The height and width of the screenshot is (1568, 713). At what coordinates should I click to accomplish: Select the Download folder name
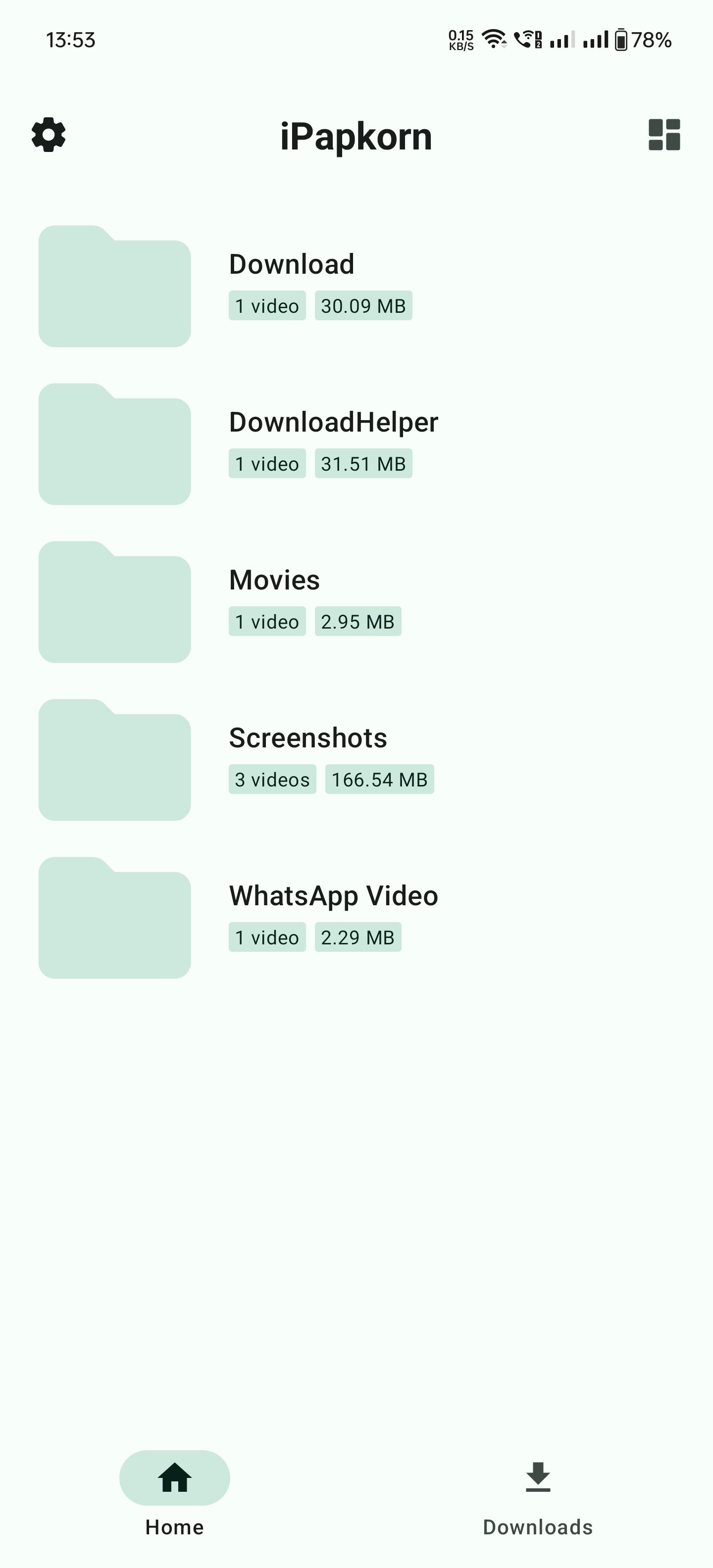(292, 264)
